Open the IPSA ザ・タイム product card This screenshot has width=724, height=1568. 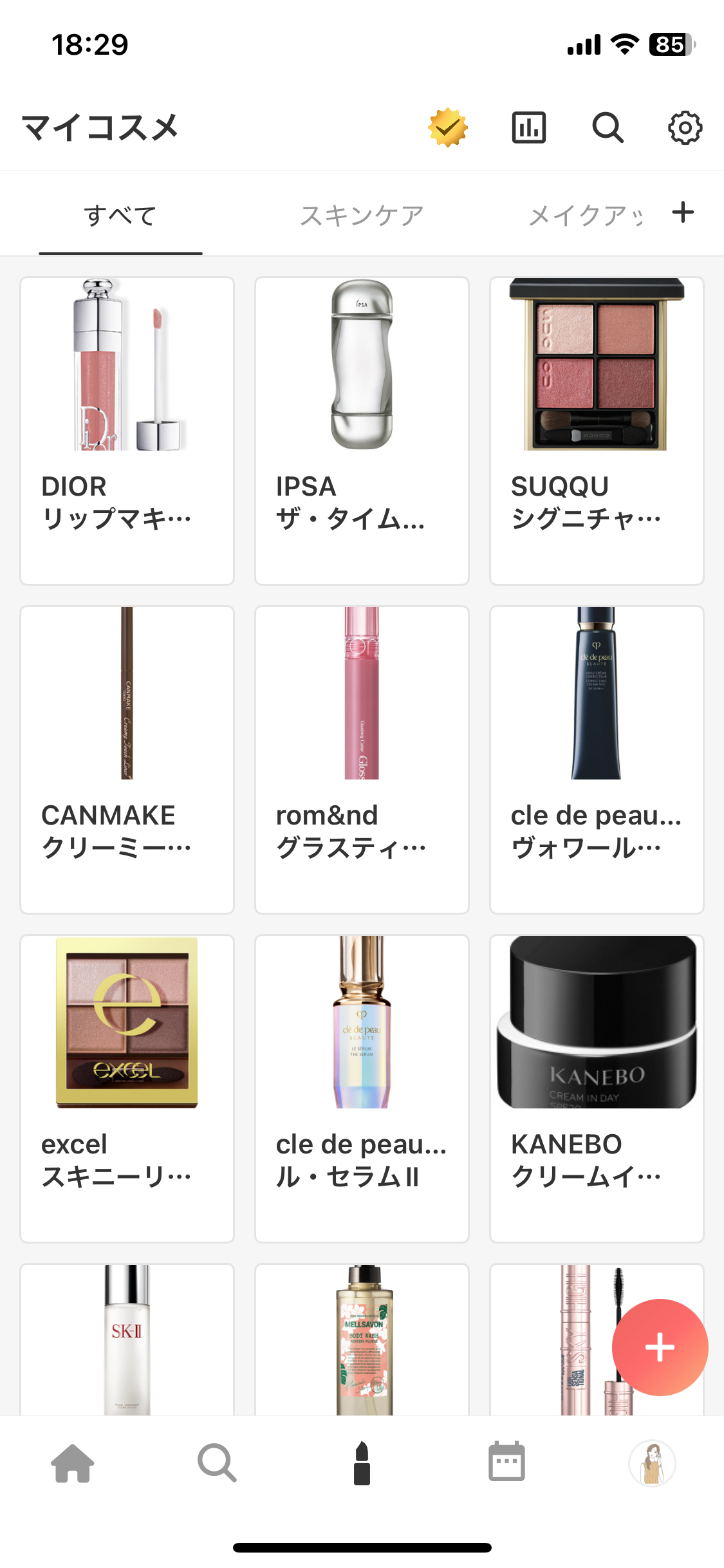coord(362,431)
